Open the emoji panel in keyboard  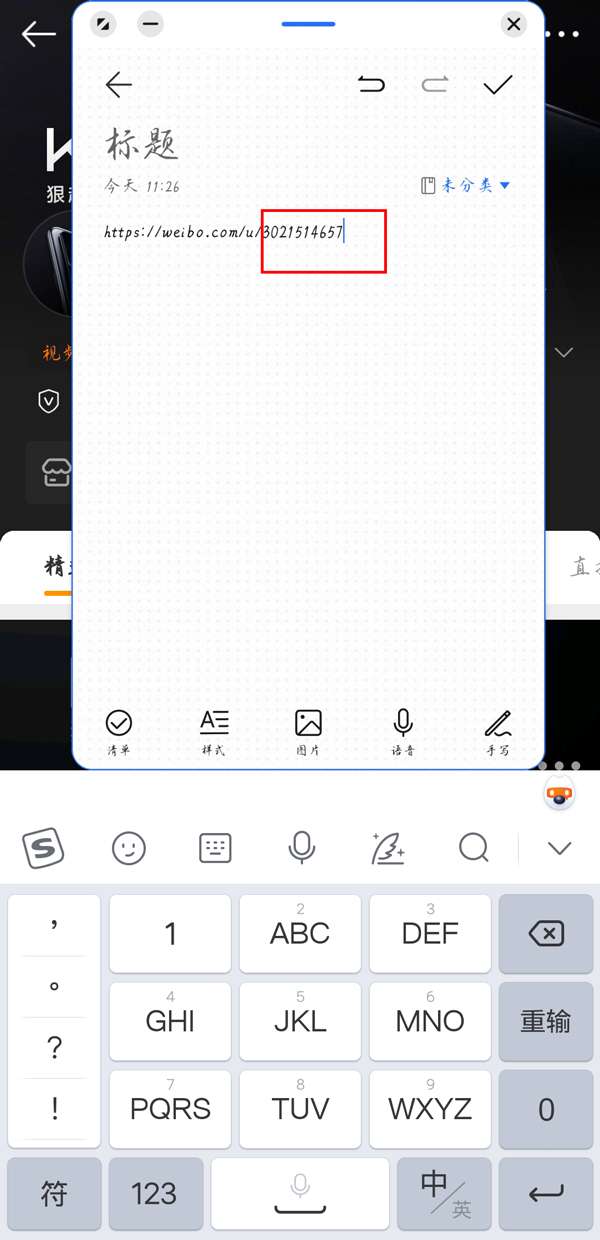click(x=128, y=849)
